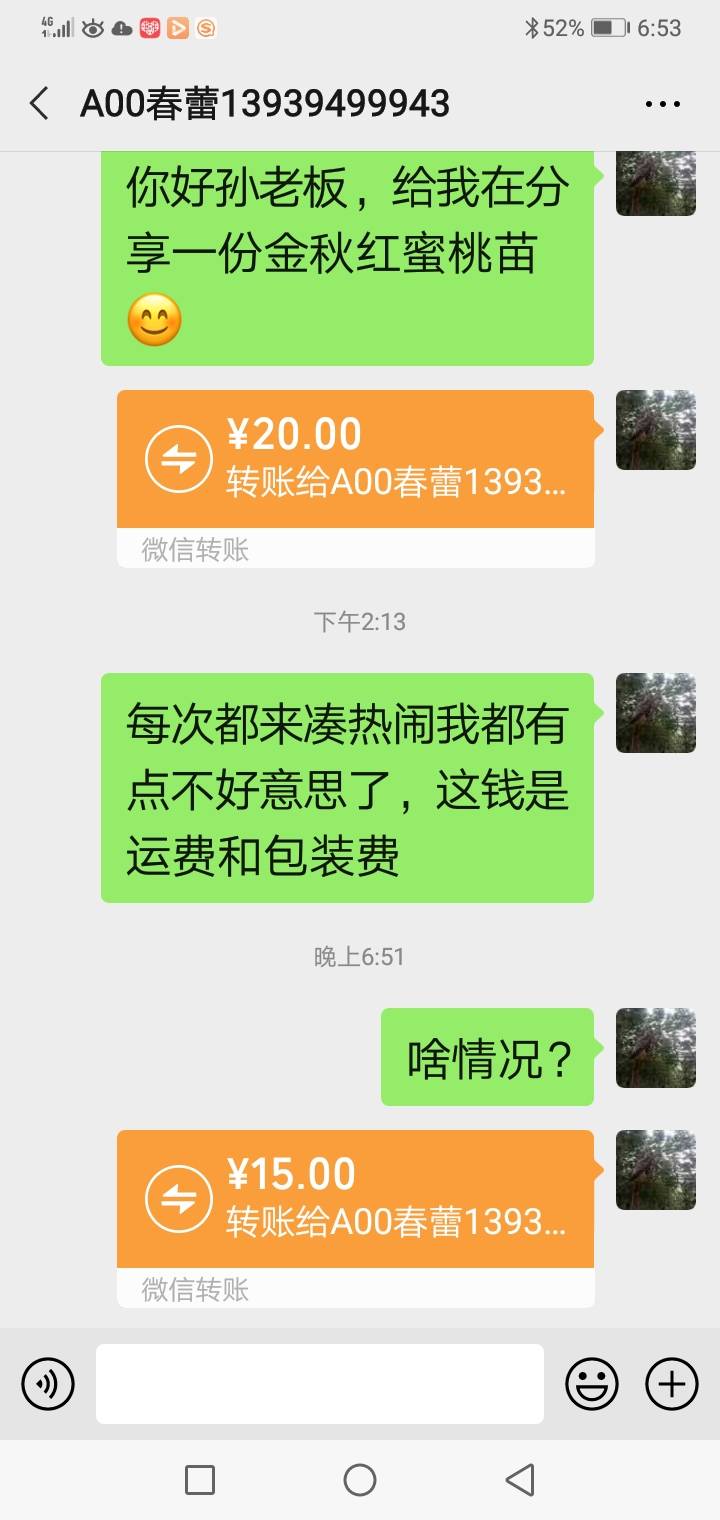Open the ¥15.00 WeChat transfer
This screenshot has height=1520, width=720.
click(x=355, y=1199)
